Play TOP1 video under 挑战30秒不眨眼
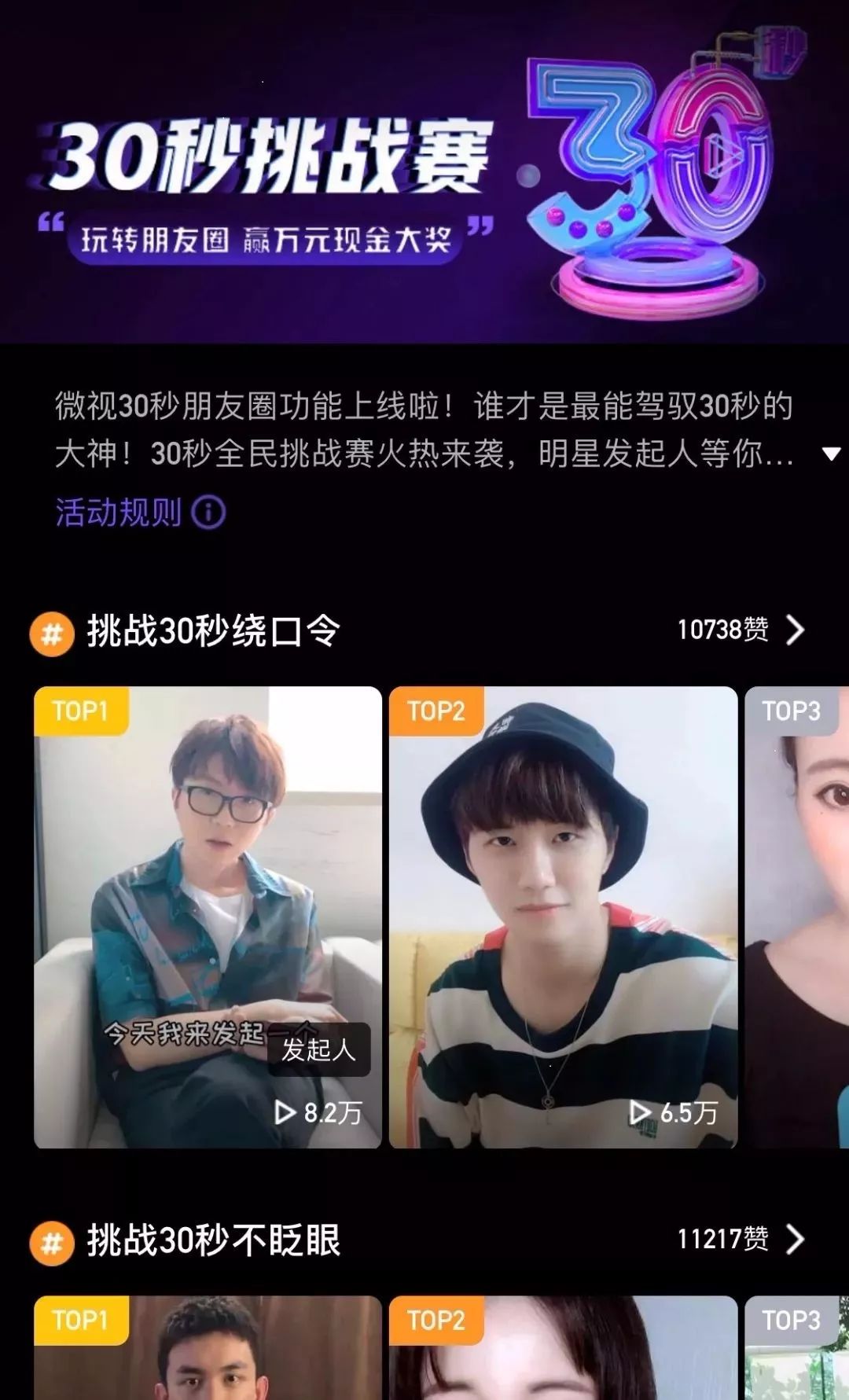The width and height of the screenshot is (849, 1400). click(208, 1349)
